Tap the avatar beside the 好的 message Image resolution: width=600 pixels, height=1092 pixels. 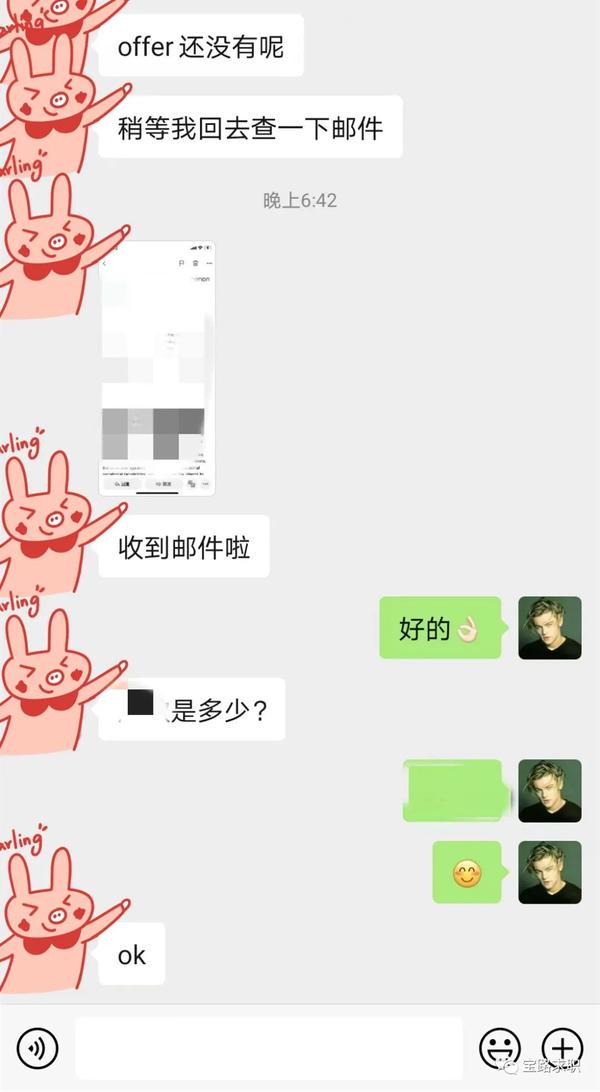[550, 627]
